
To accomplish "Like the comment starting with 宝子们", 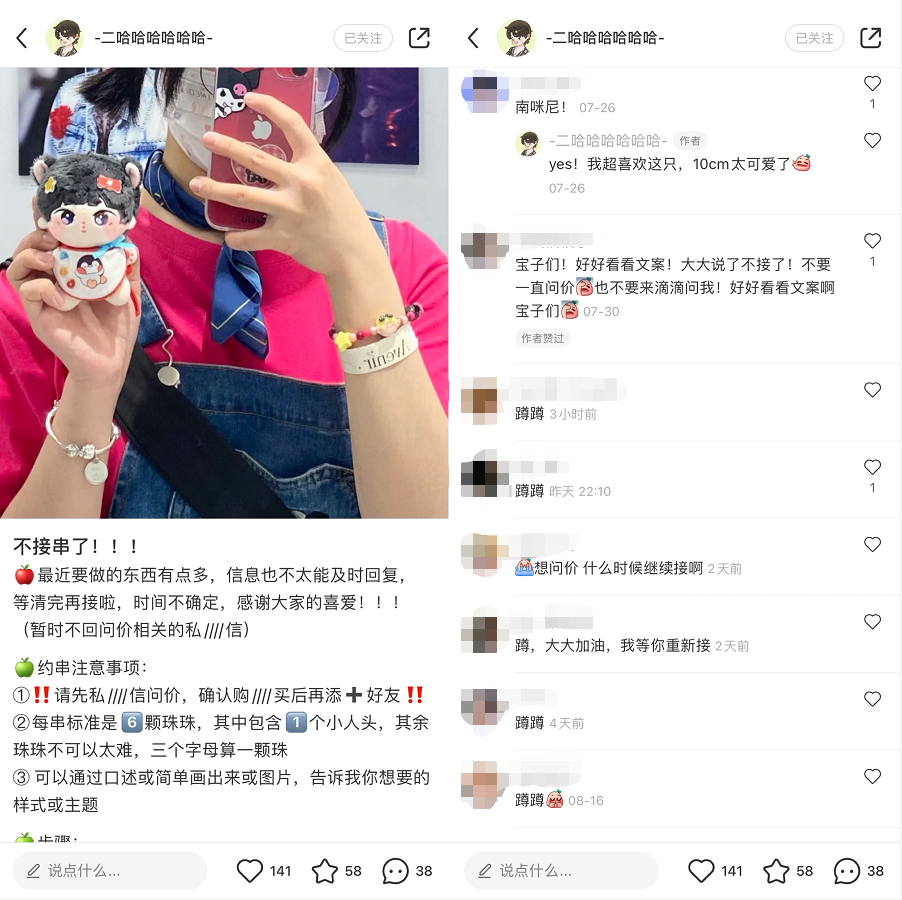I will [872, 241].
